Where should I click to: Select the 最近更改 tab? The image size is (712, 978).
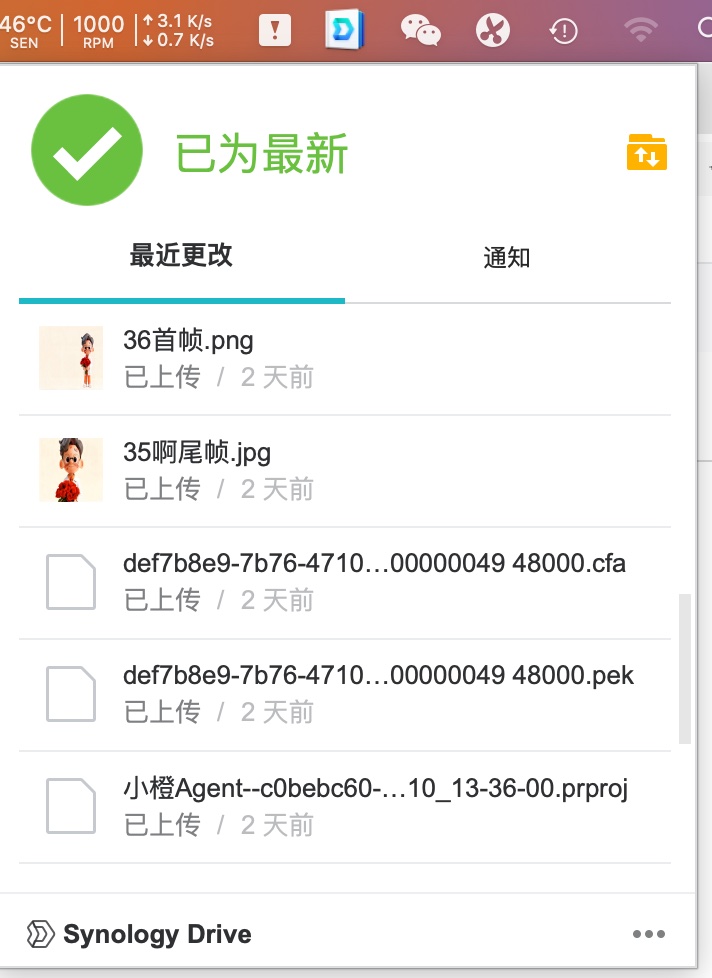coord(181,256)
